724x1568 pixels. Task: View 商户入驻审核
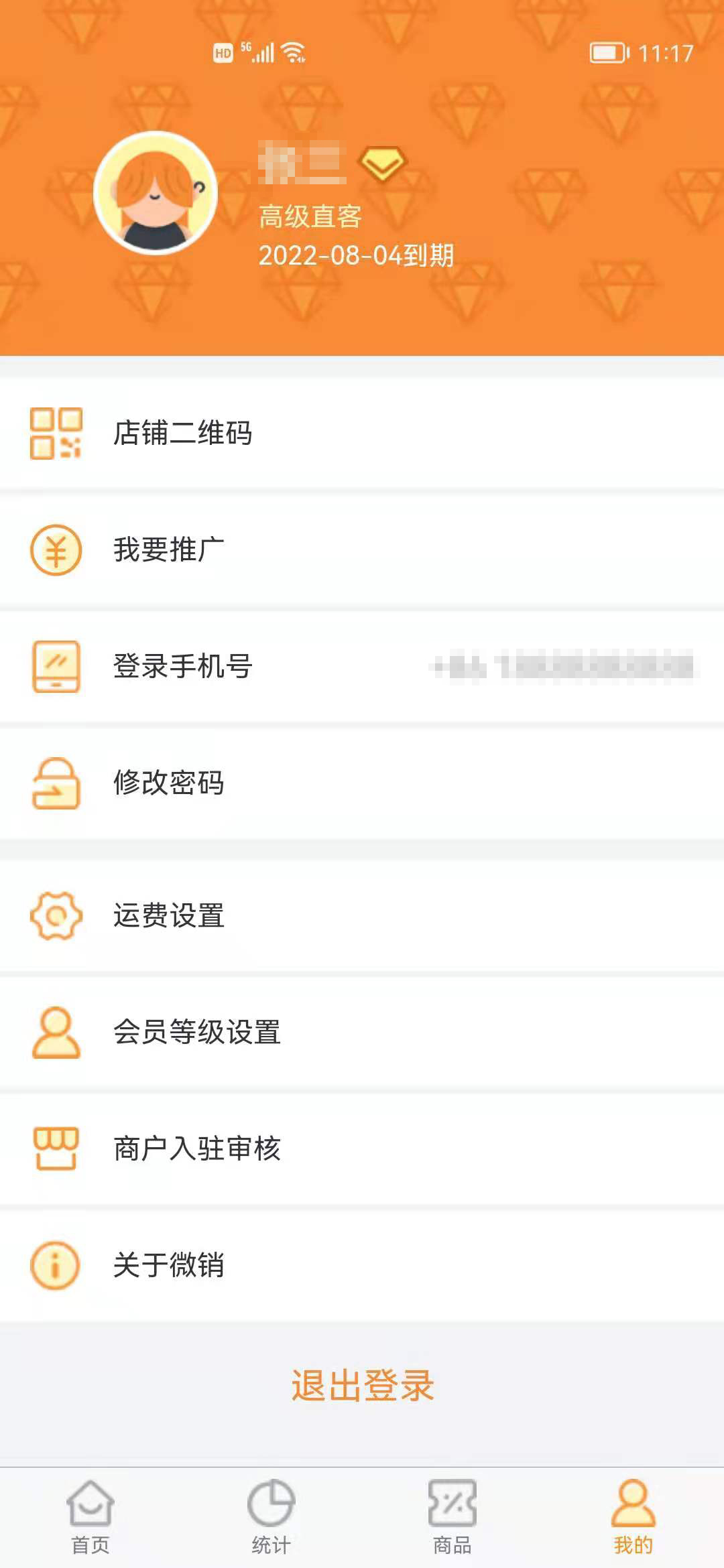tap(196, 1149)
